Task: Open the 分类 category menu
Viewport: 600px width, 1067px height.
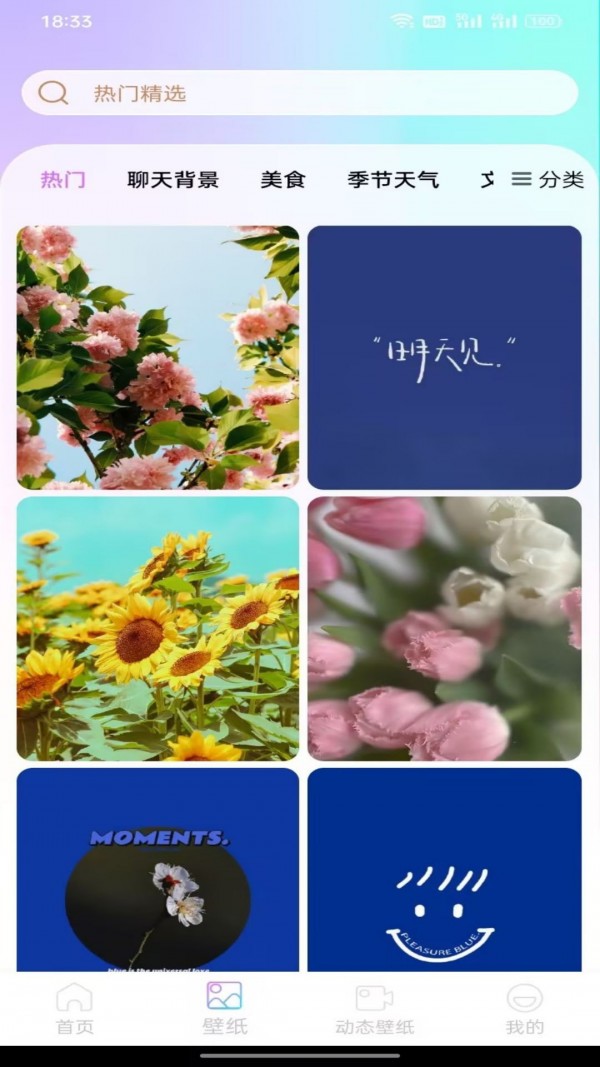Action: pyautogui.click(x=548, y=180)
